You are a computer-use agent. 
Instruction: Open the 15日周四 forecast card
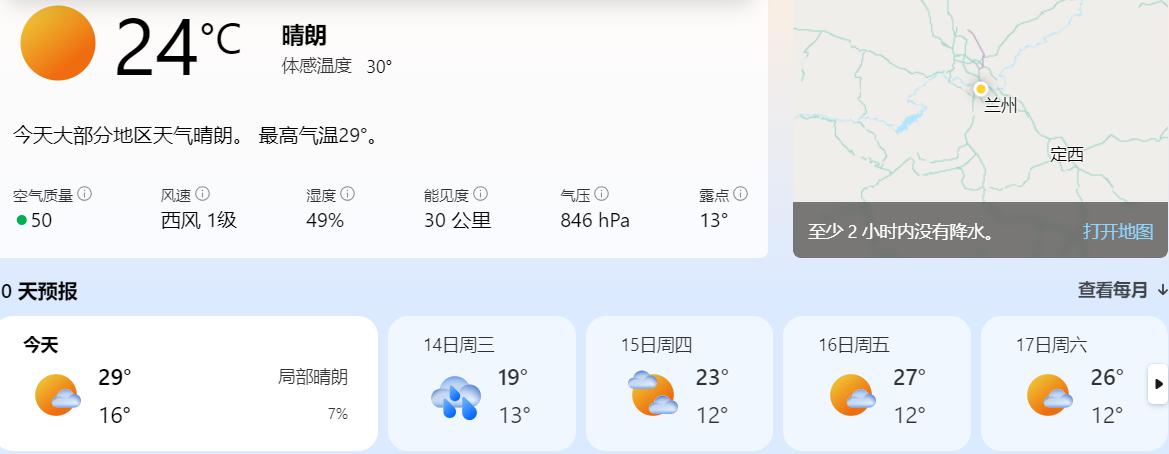[679, 383]
